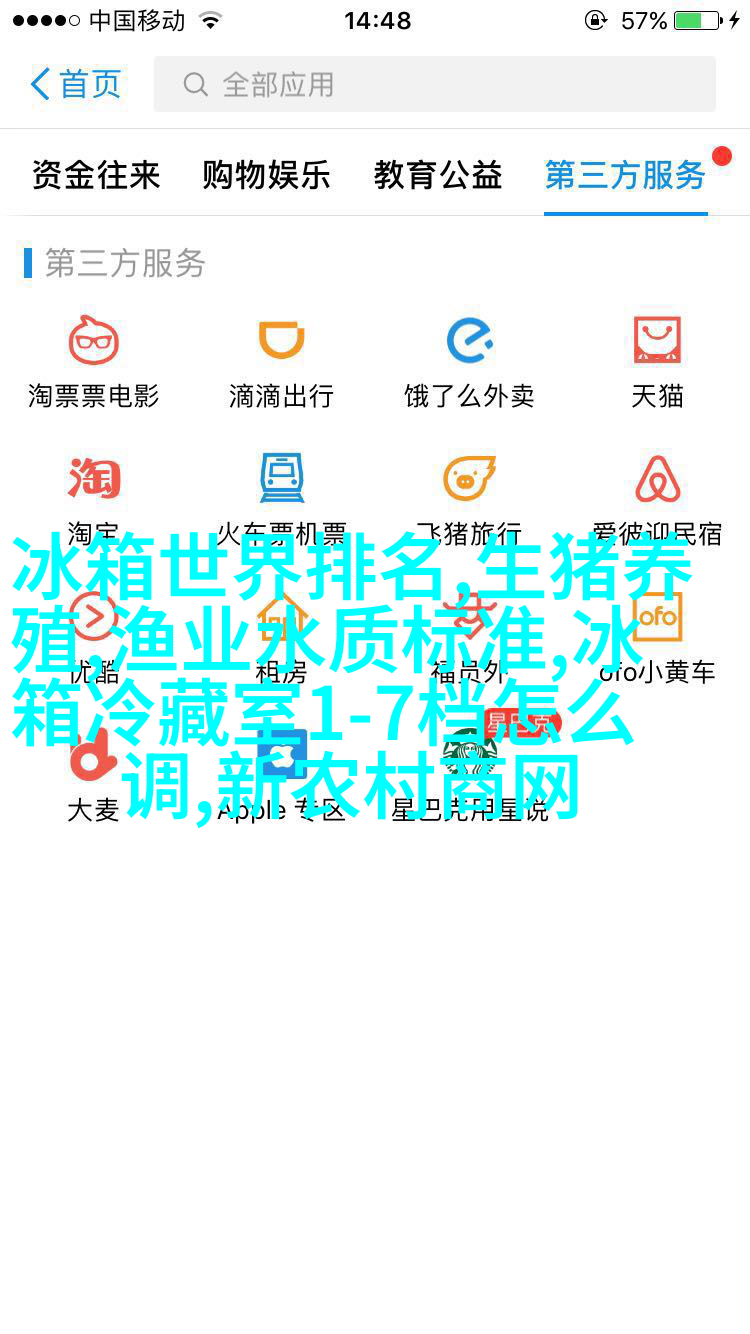The width and height of the screenshot is (750, 1334).
Task: Open the 全部应用 search box
Action: tap(435, 84)
